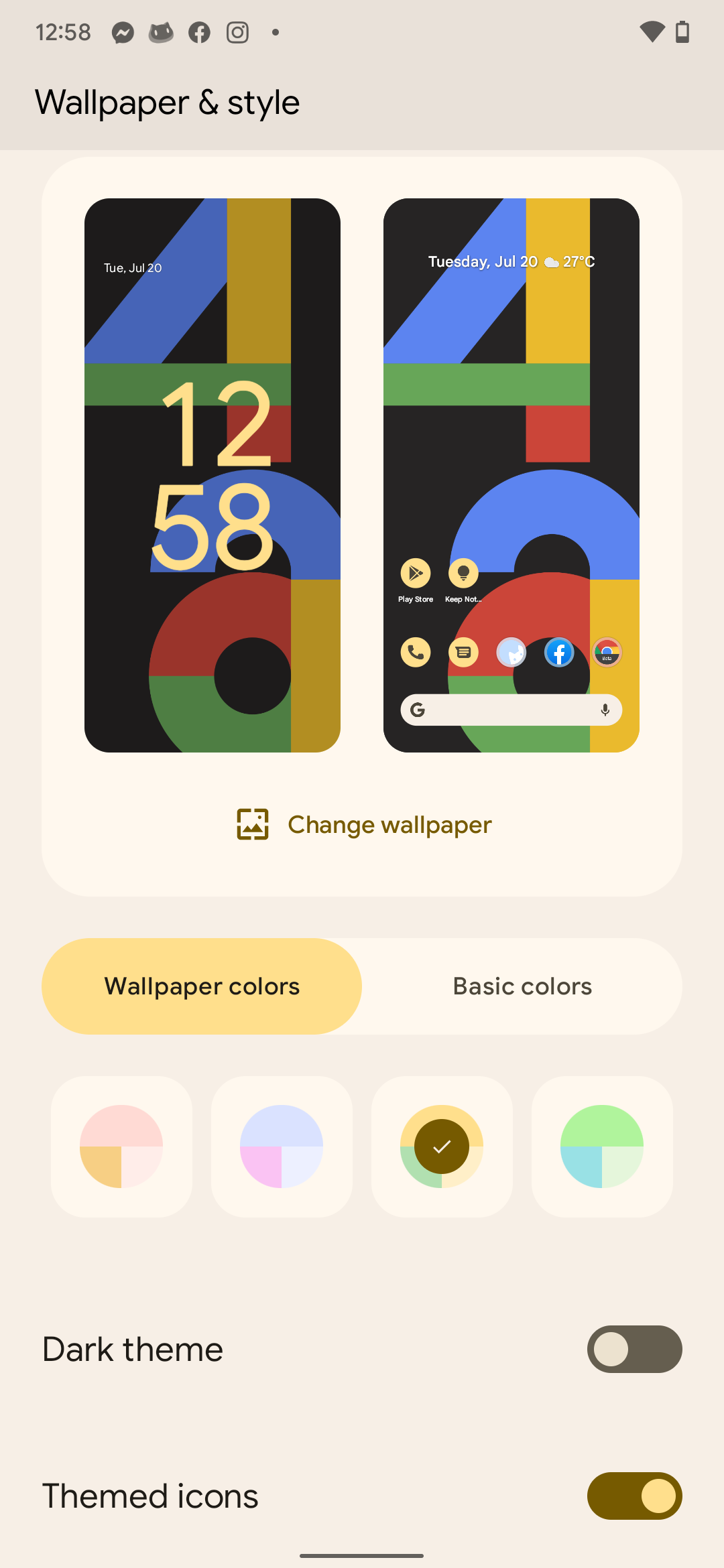
Task: Choose the pink and orange color palette
Action: 121,1147
